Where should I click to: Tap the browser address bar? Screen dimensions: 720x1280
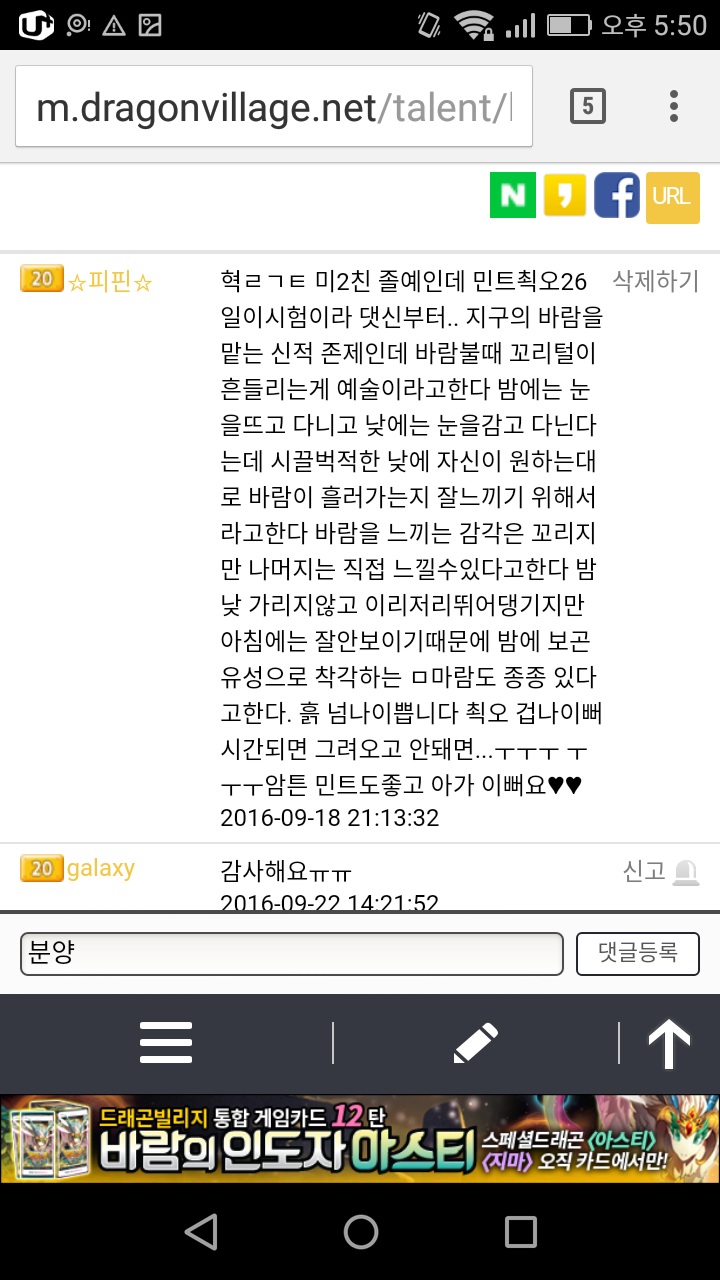click(x=273, y=107)
